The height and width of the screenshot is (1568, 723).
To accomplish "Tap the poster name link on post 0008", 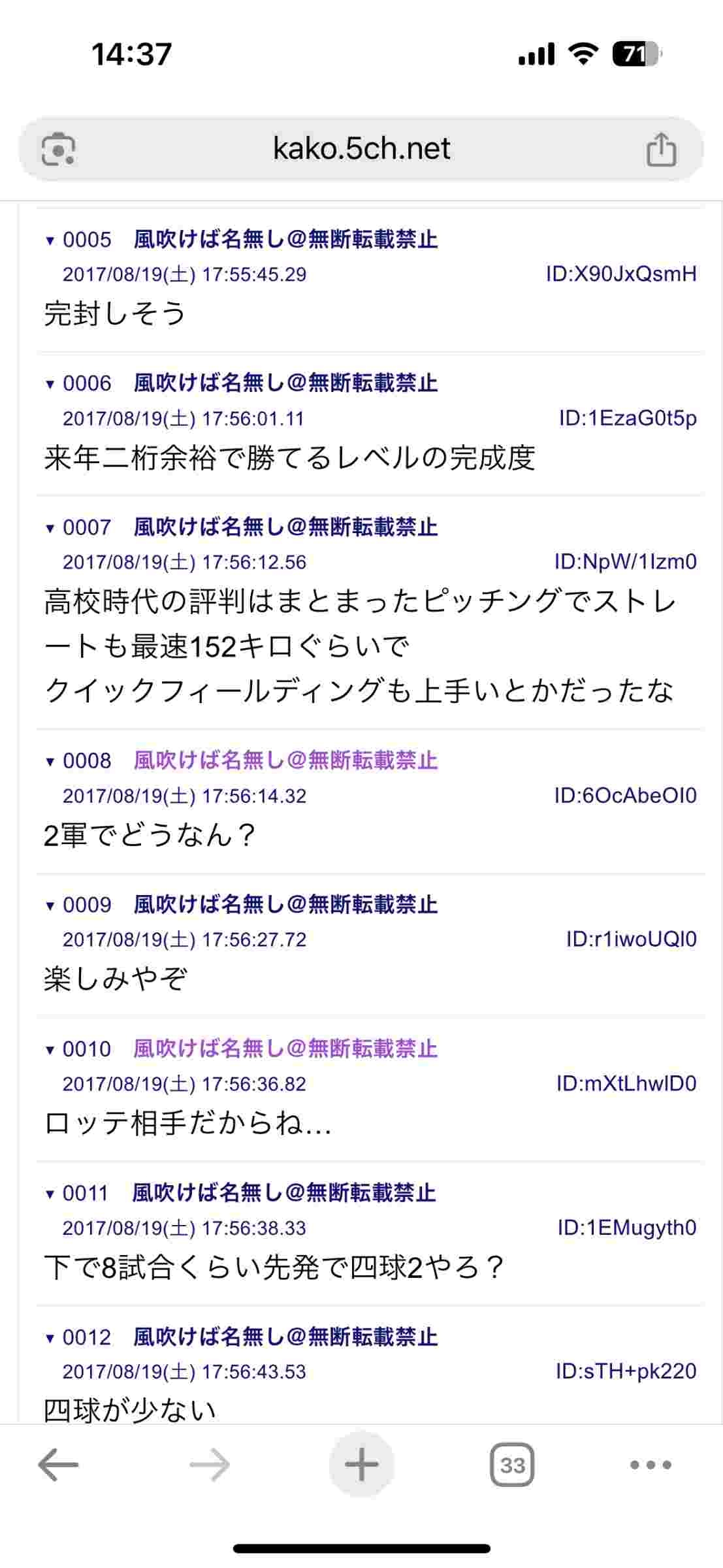I will [x=285, y=760].
